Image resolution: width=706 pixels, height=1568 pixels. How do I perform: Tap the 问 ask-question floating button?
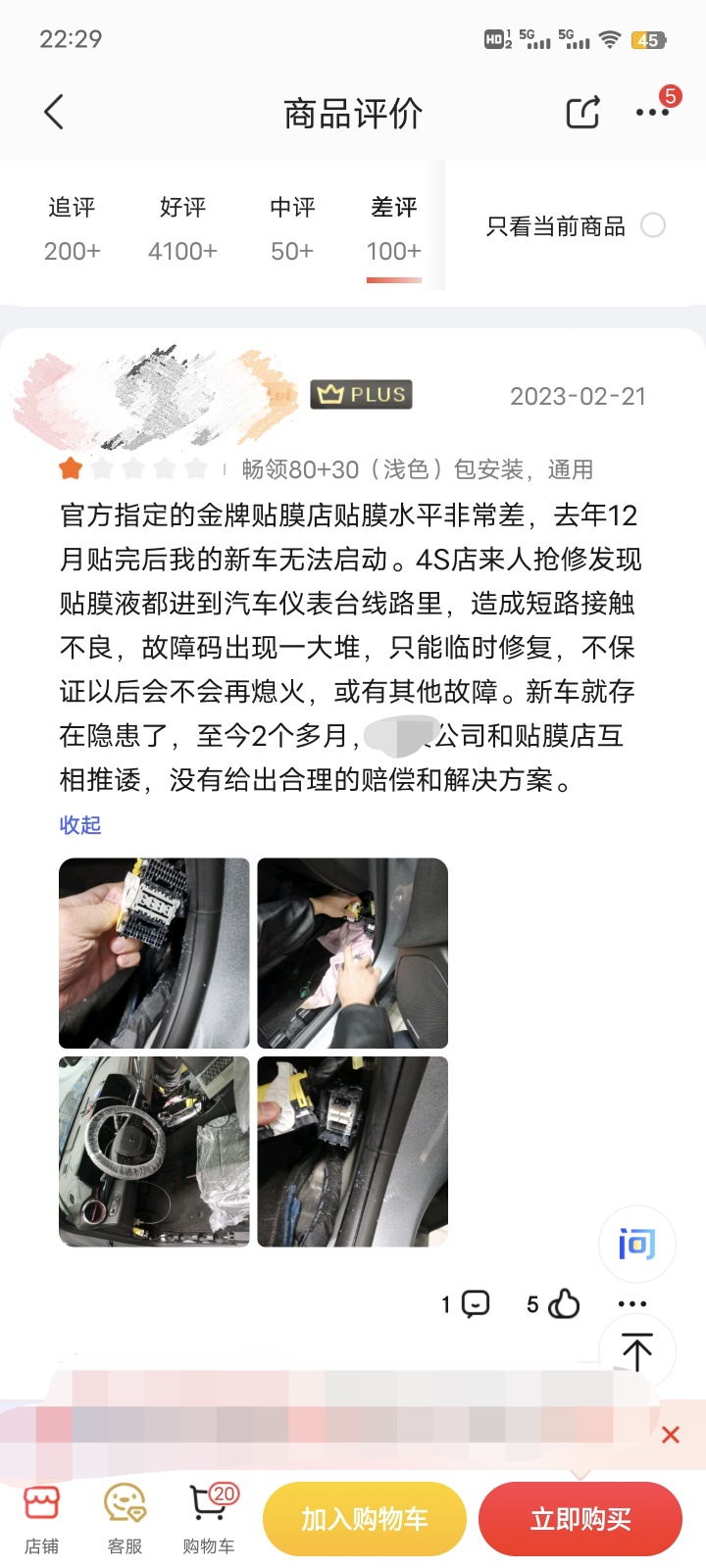pyautogui.click(x=636, y=1245)
